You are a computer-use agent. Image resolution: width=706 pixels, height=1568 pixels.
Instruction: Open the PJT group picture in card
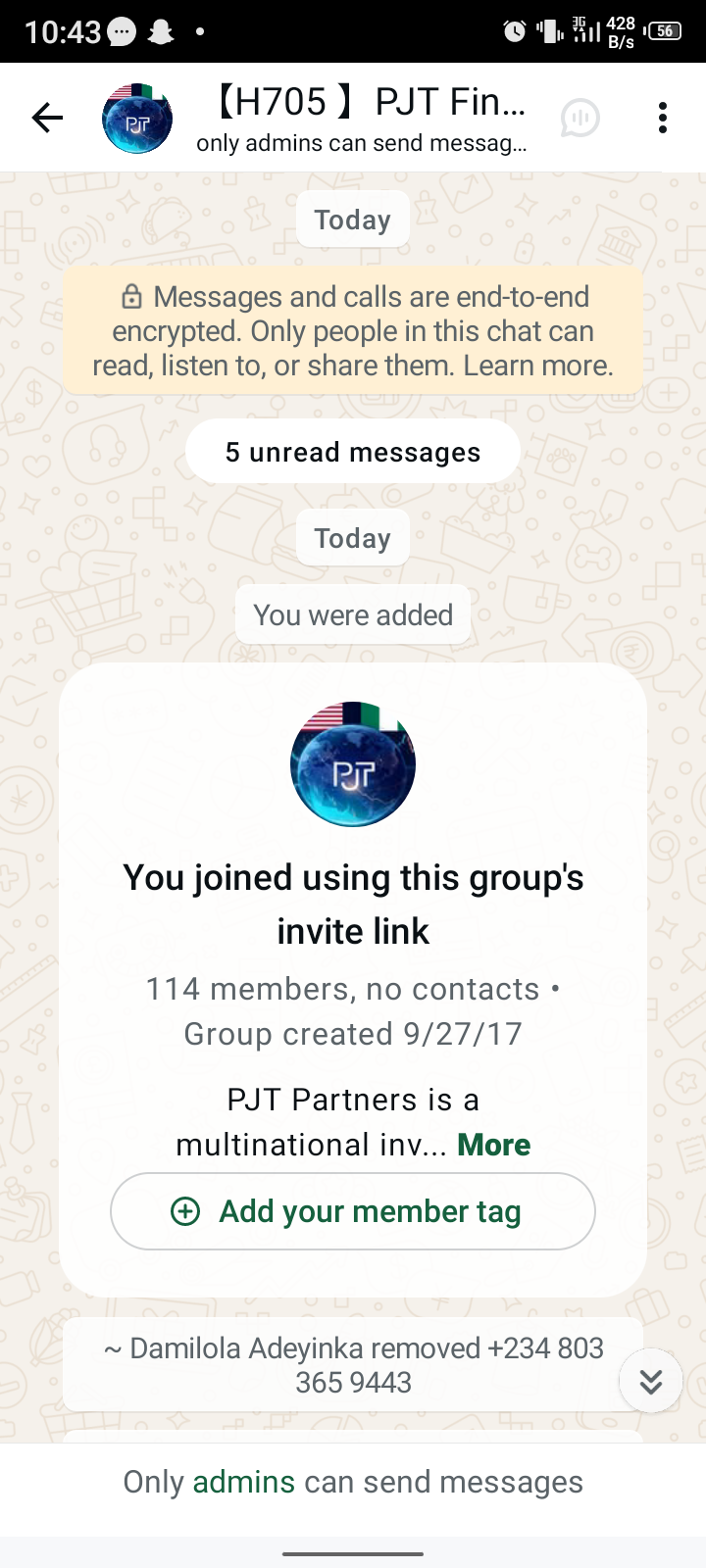click(353, 764)
